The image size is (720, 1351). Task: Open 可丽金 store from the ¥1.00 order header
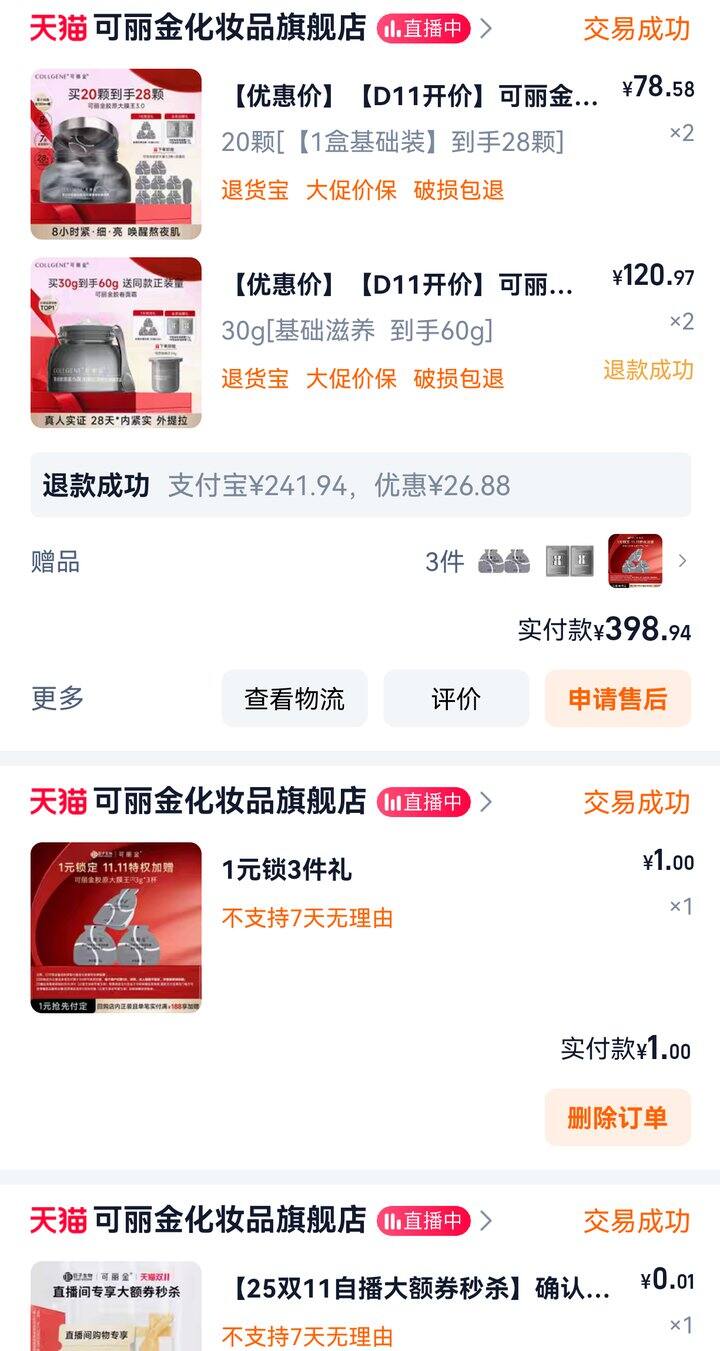(230, 802)
